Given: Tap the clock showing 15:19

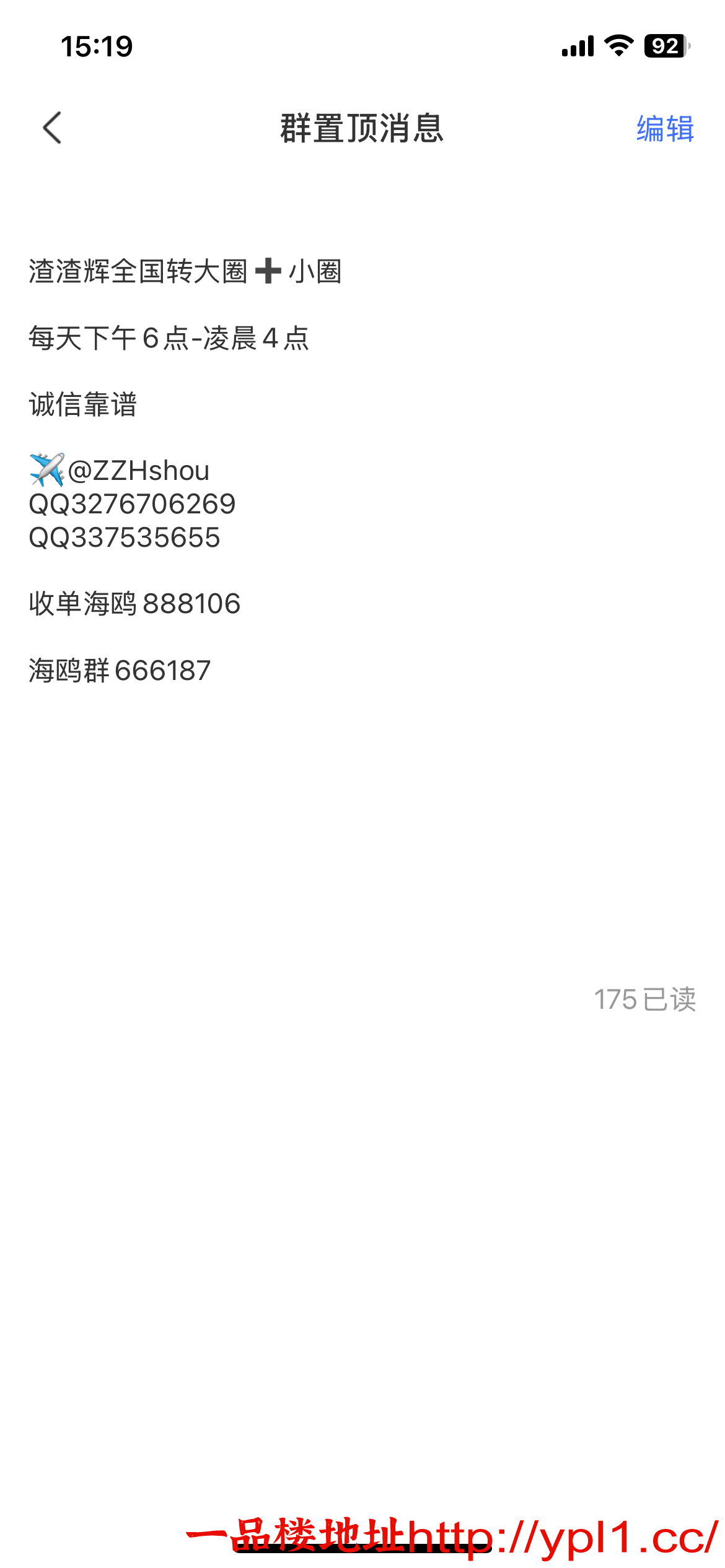Looking at the screenshot, I should point(97,45).
